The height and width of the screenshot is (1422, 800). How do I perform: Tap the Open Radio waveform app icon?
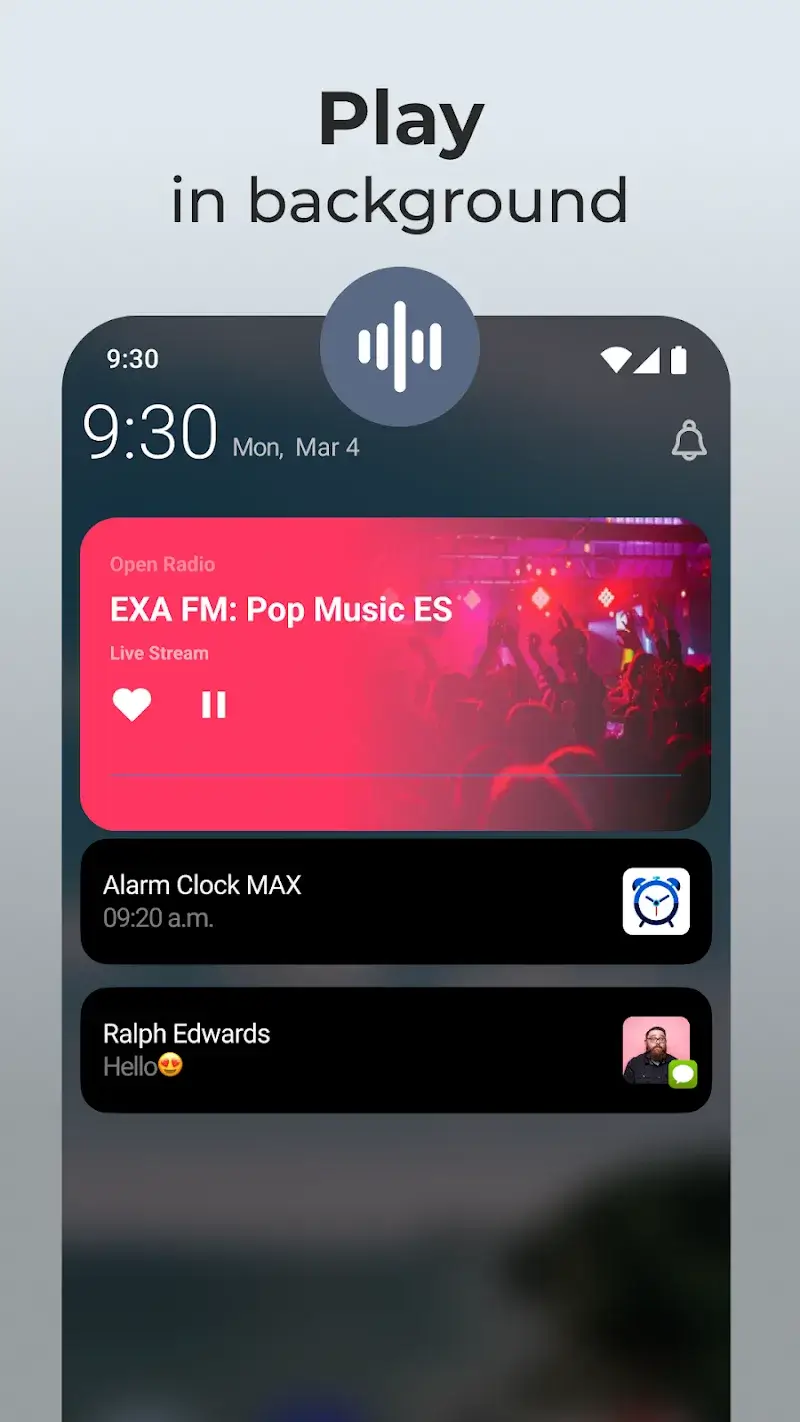pos(400,344)
